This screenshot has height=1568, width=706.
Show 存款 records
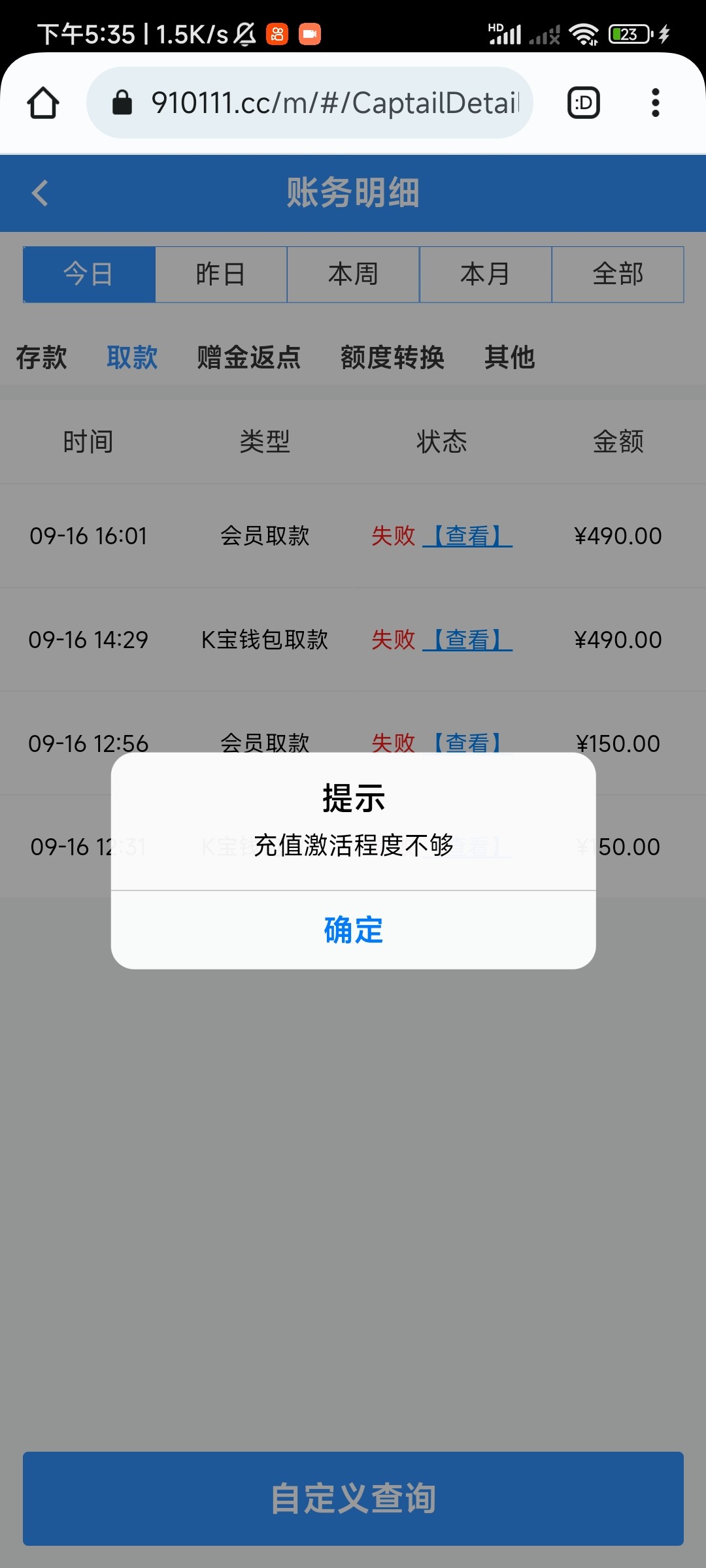point(41,357)
